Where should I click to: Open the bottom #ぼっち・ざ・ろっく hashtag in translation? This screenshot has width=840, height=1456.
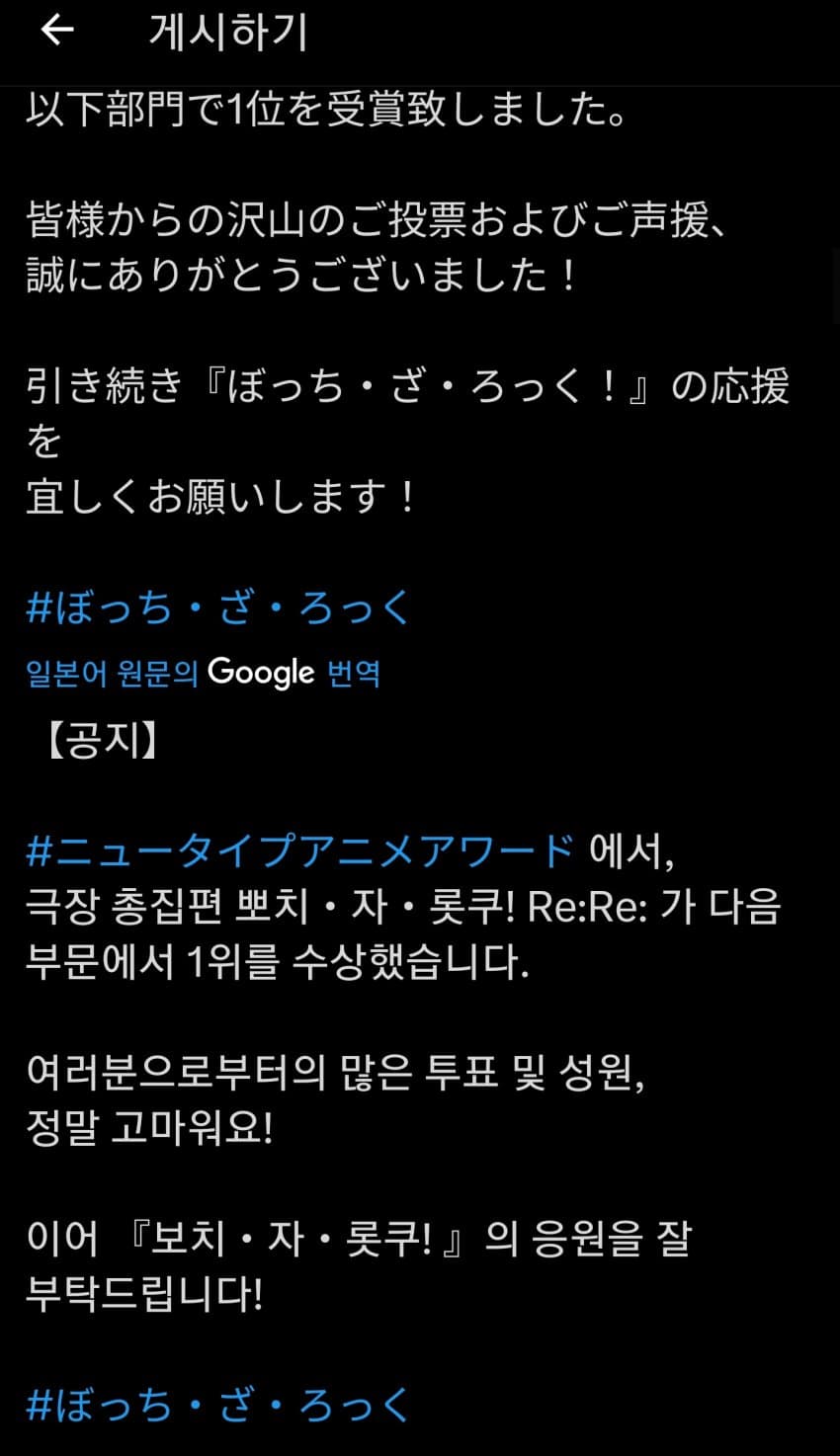point(217,1405)
